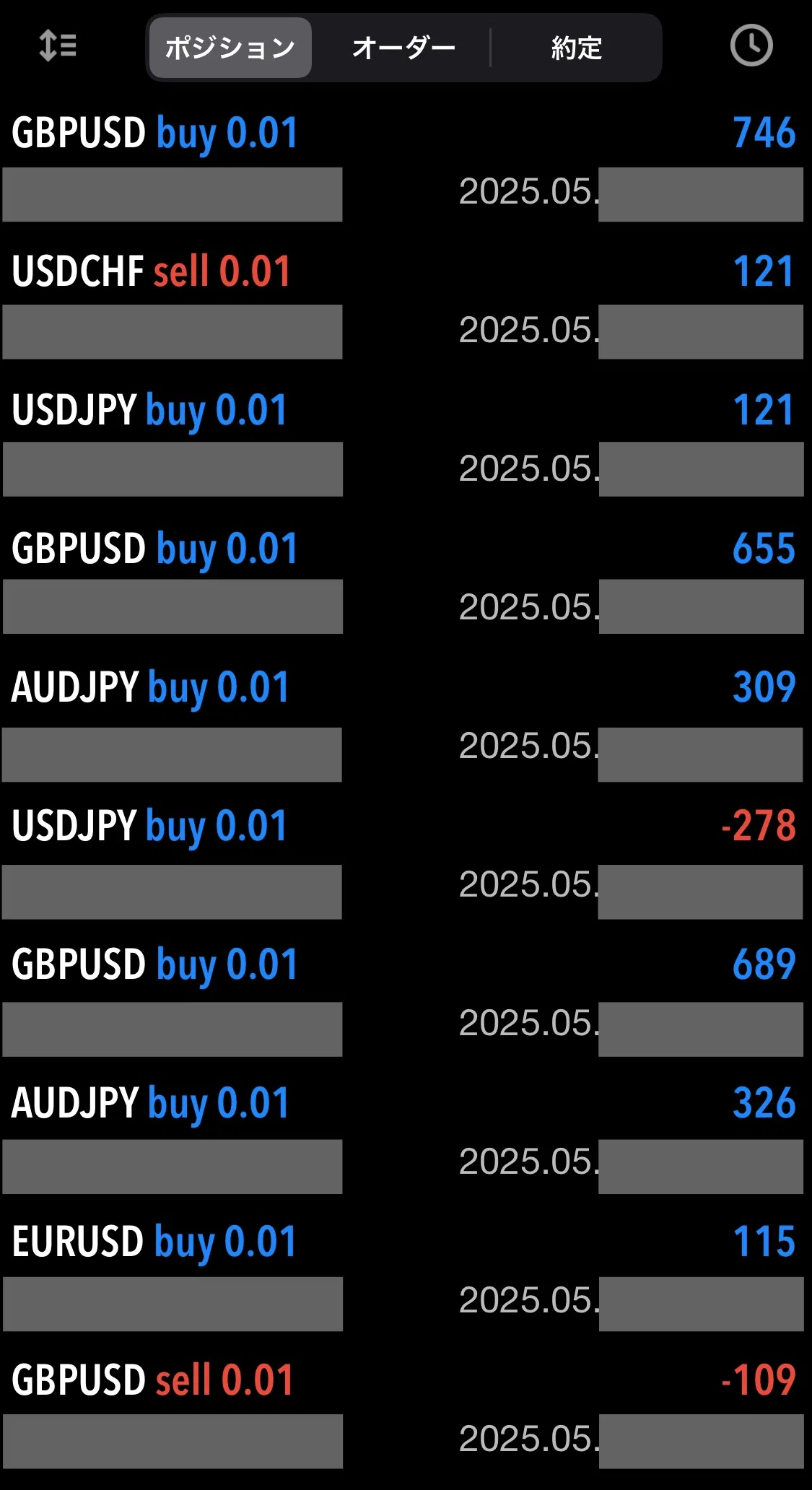The height and width of the screenshot is (1490, 812).
Task: Open the AUDJPY buy position showing 309
Action: click(x=406, y=720)
